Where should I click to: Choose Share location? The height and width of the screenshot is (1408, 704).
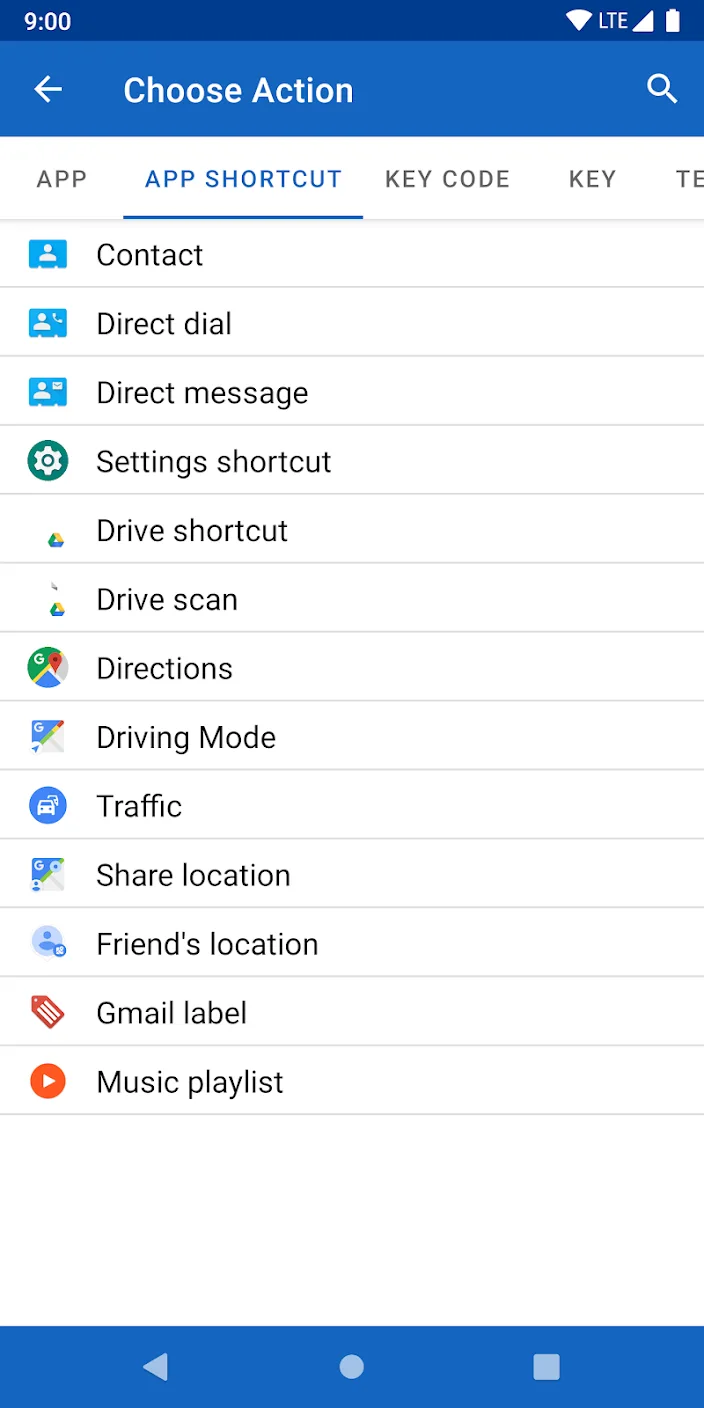click(x=193, y=876)
